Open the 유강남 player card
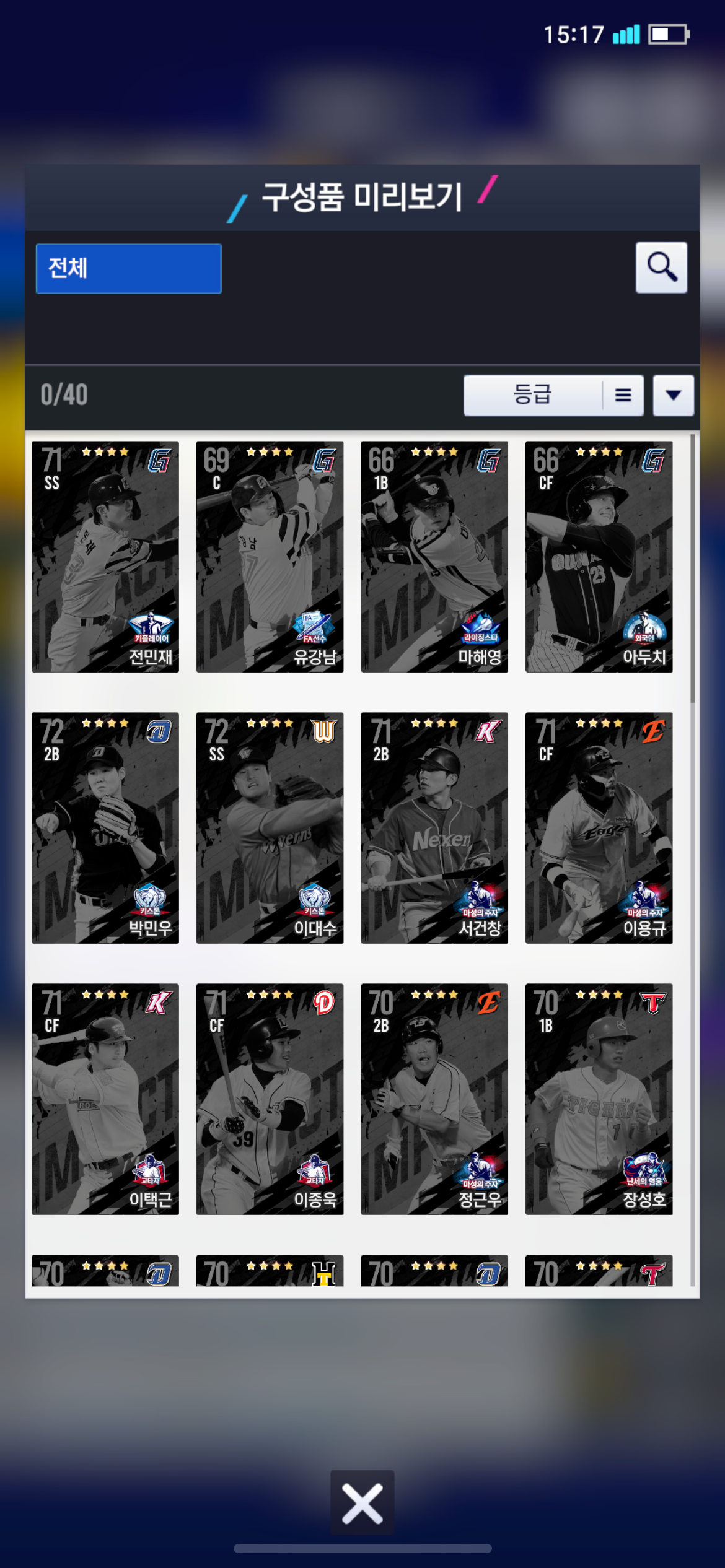The image size is (725, 1568). coord(270,556)
